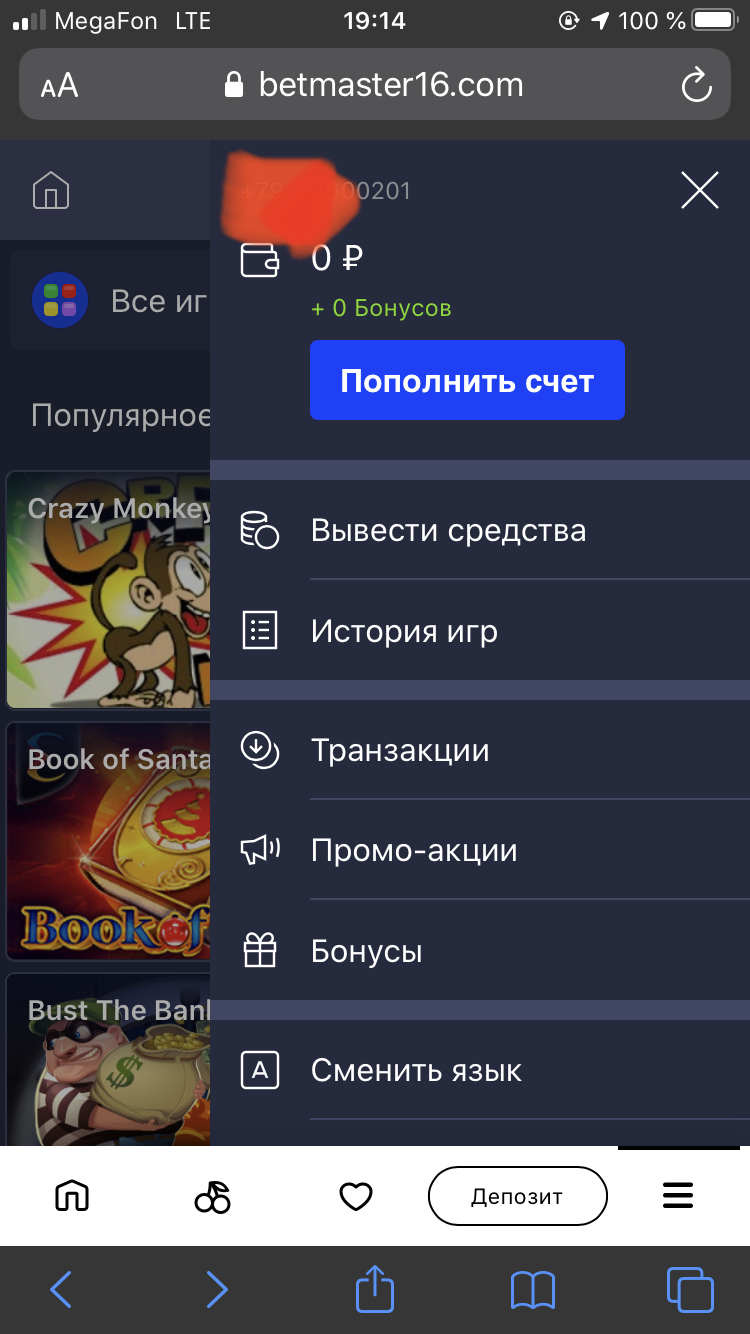Image resolution: width=750 pixels, height=1334 pixels.
Task: Open Промо-акции
Action: [x=414, y=851]
